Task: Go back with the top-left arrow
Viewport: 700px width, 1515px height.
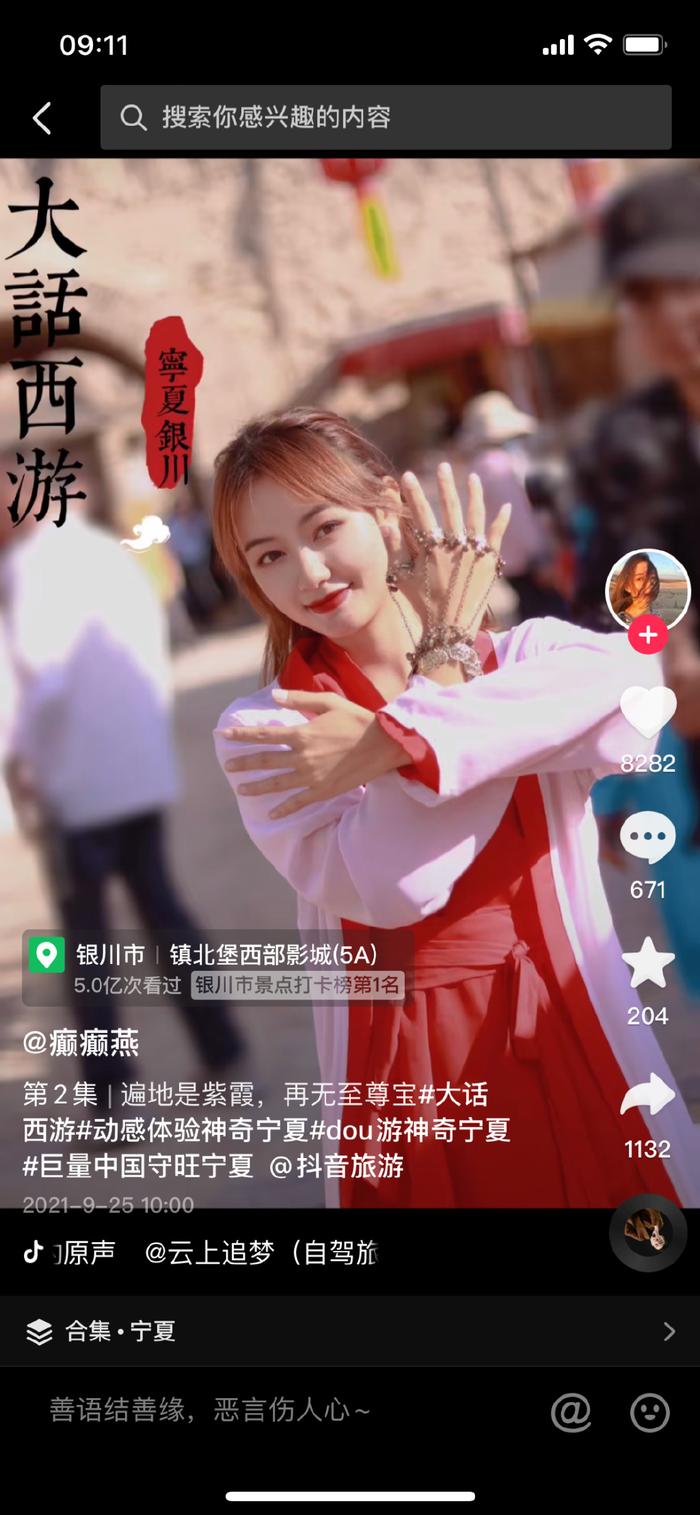Action: [x=41, y=119]
